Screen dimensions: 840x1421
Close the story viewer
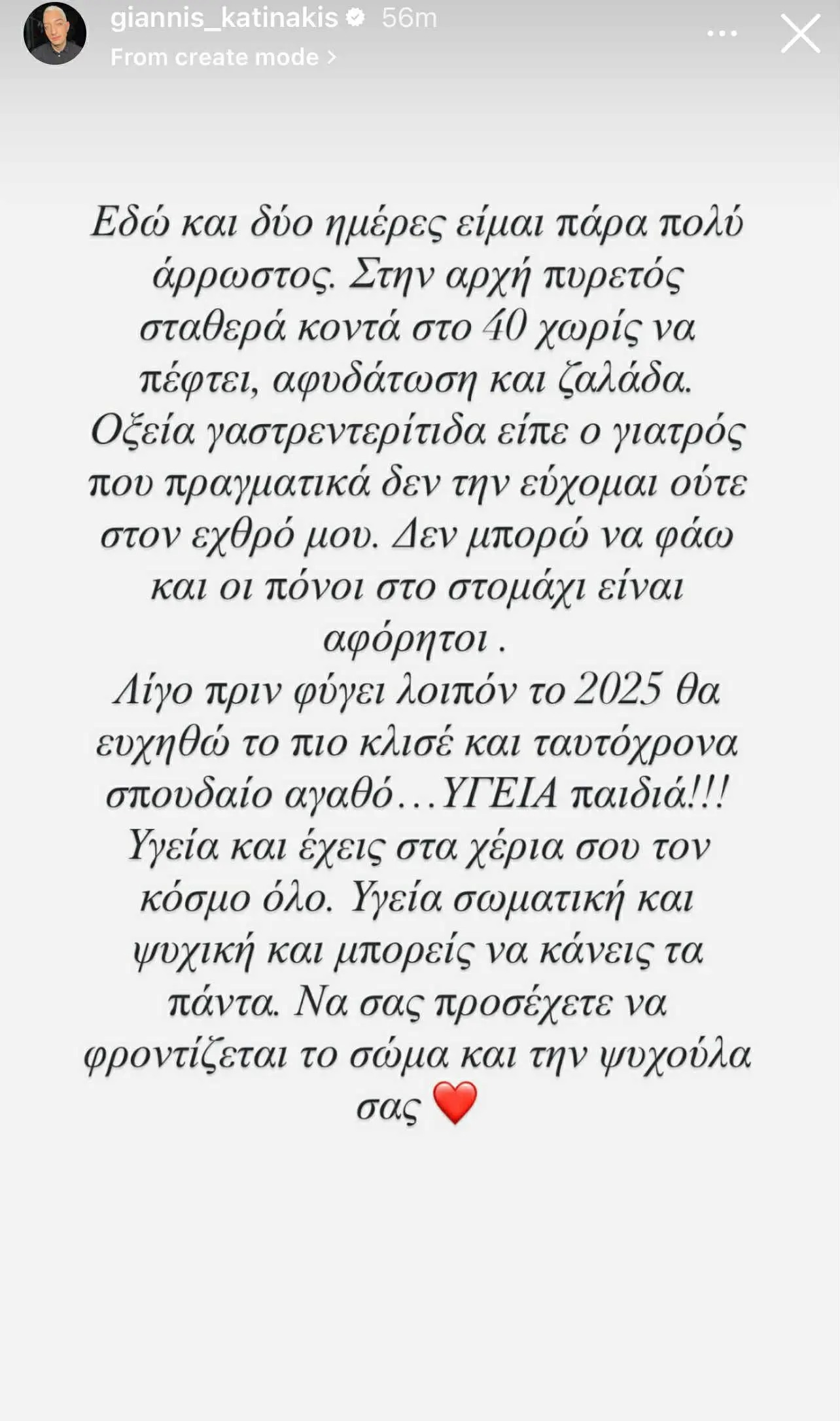pyautogui.click(x=800, y=33)
